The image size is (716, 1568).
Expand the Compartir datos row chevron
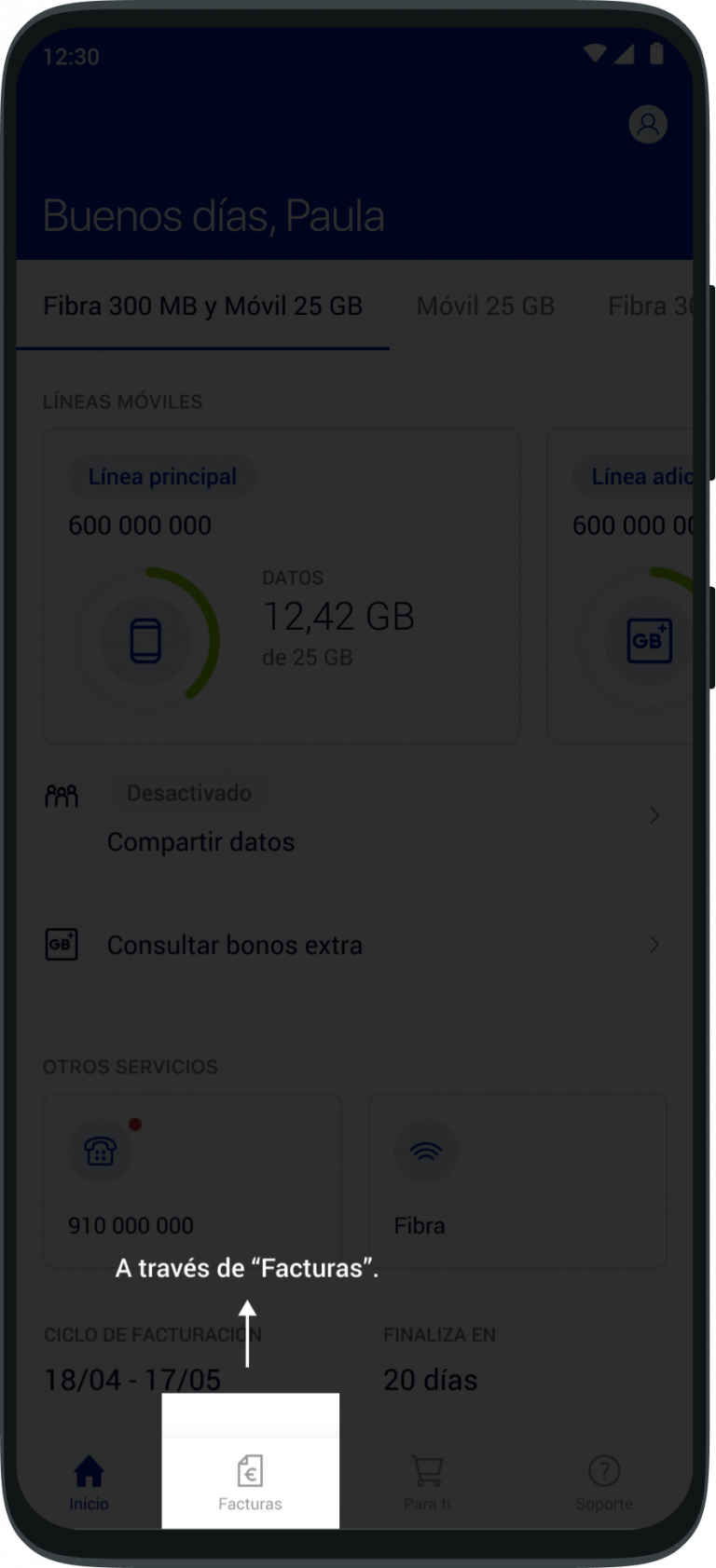point(654,815)
